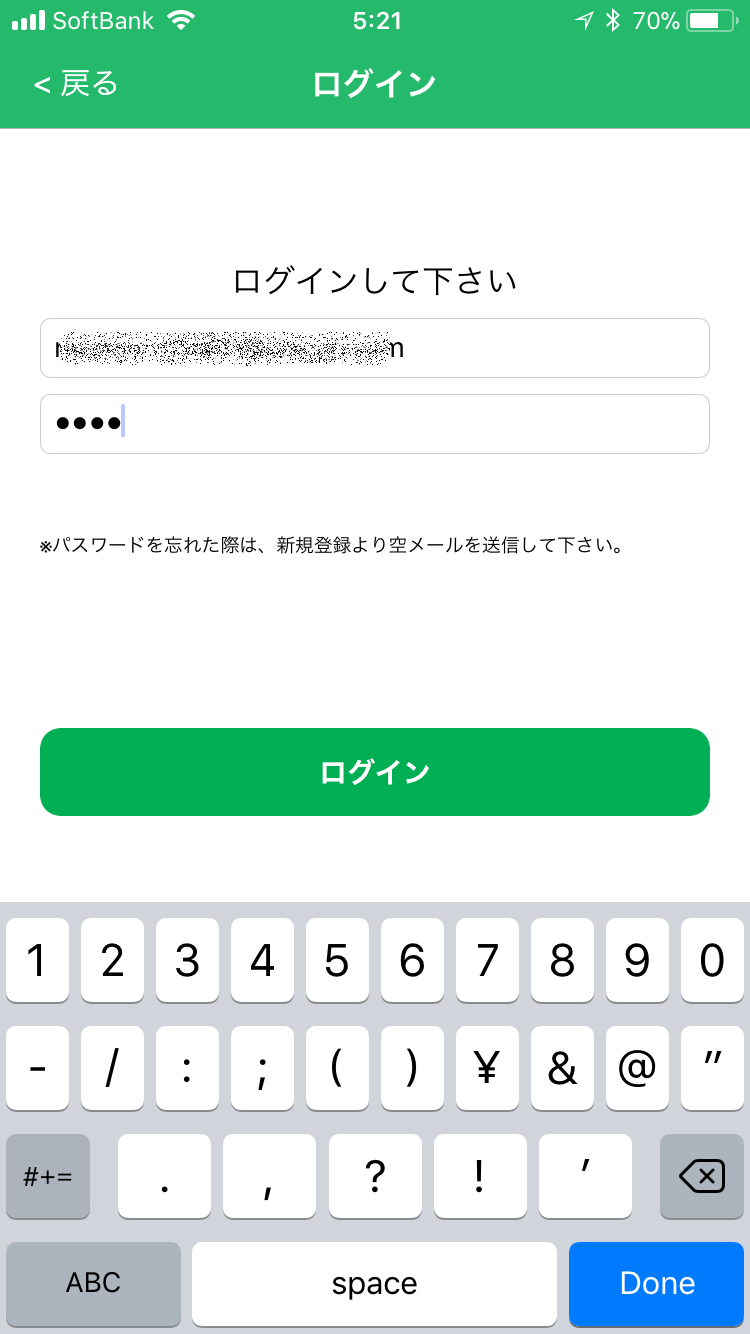Tap Done on the keyboard
This screenshot has width=750, height=1334.
[656, 1284]
